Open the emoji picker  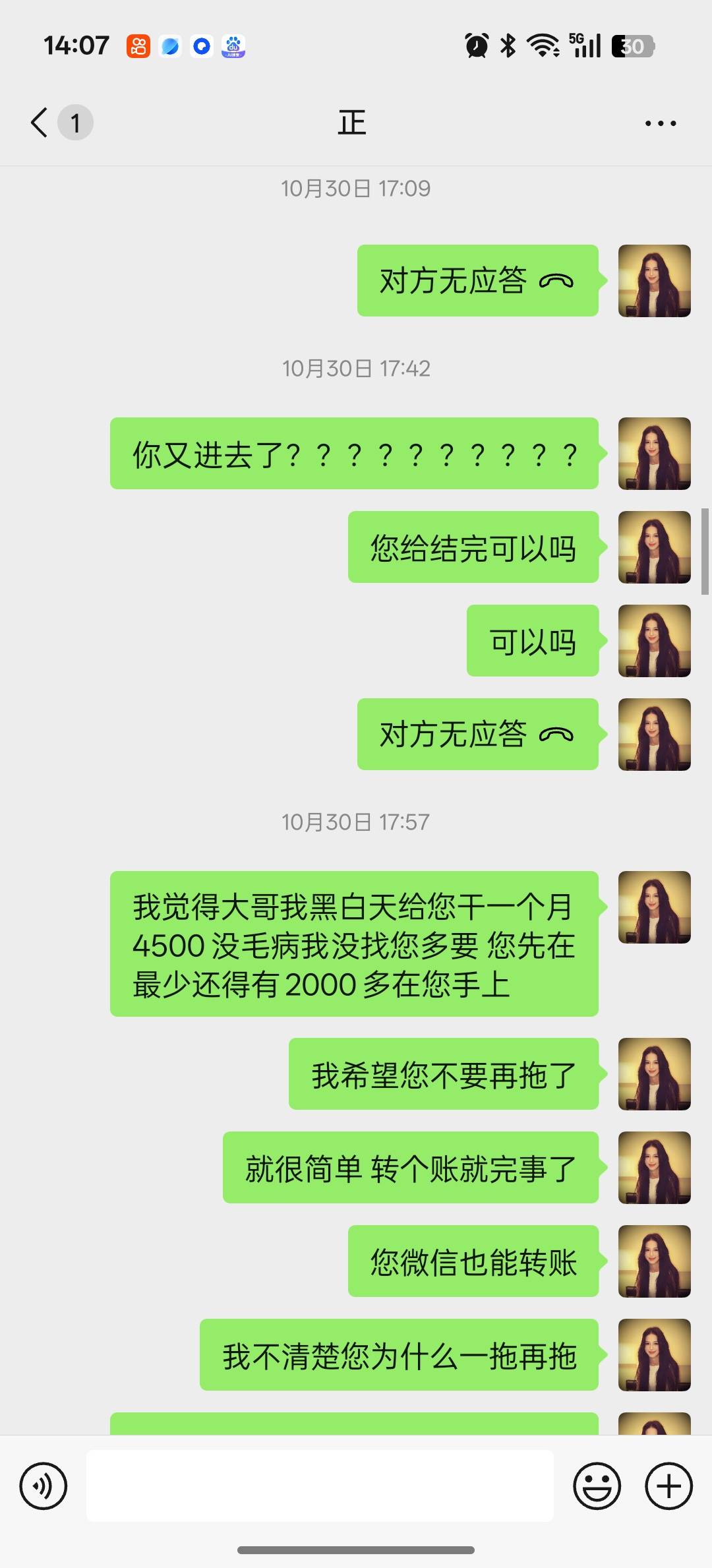pos(597,1486)
